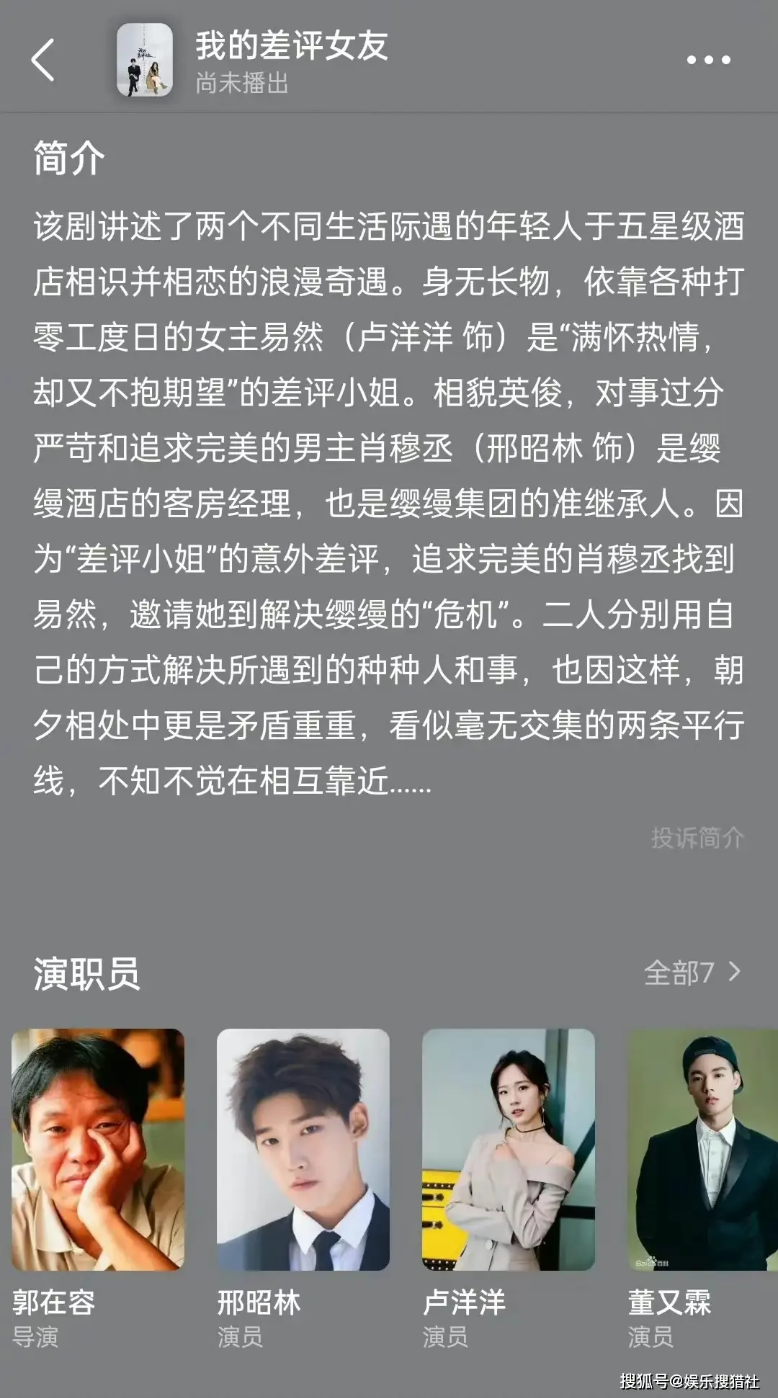Image resolution: width=778 pixels, height=1398 pixels.
Task: Open actor 邢昭林's profile card
Action: point(303,1189)
